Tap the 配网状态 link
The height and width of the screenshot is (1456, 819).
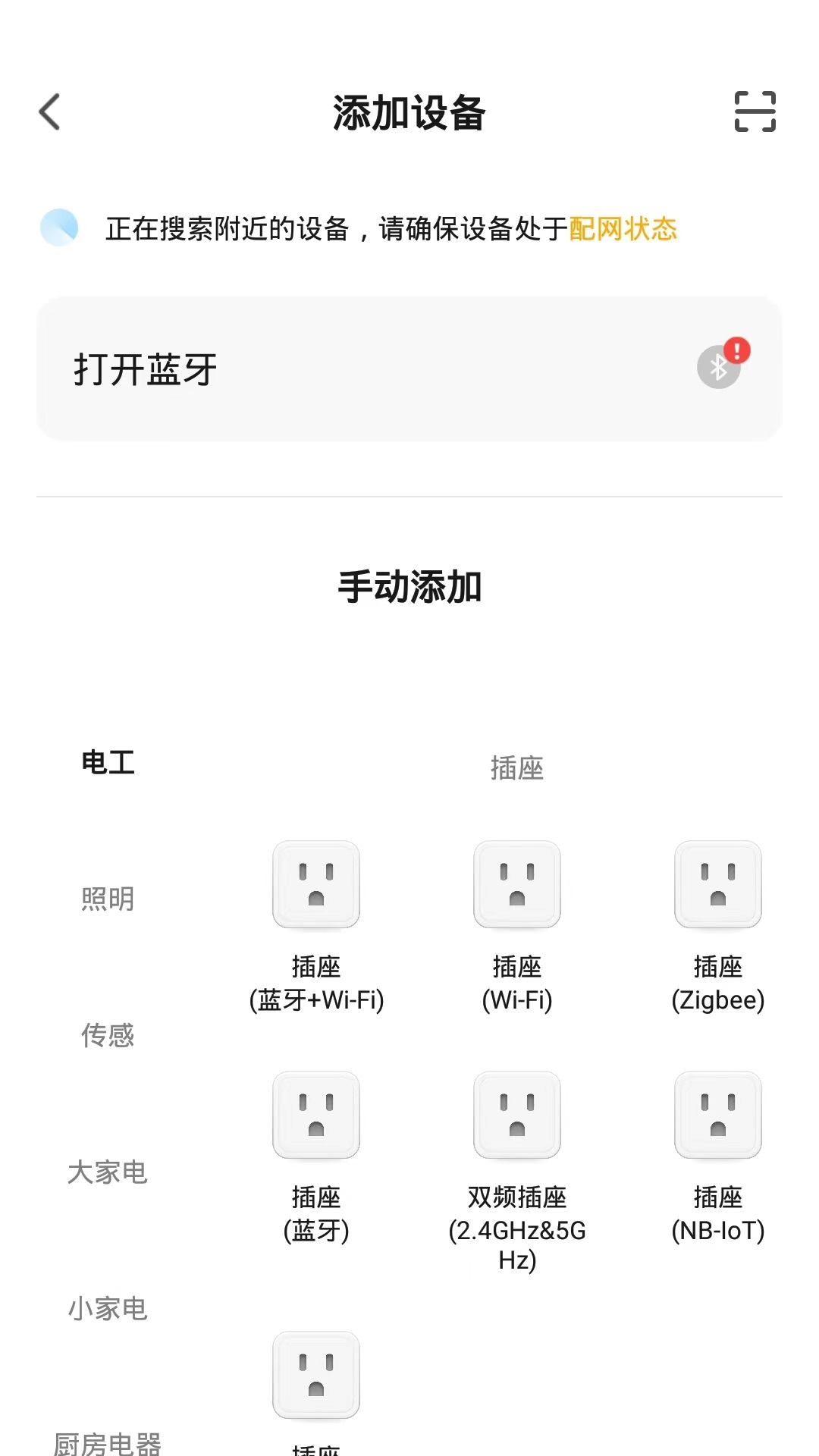pyautogui.click(x=622, y=229)
